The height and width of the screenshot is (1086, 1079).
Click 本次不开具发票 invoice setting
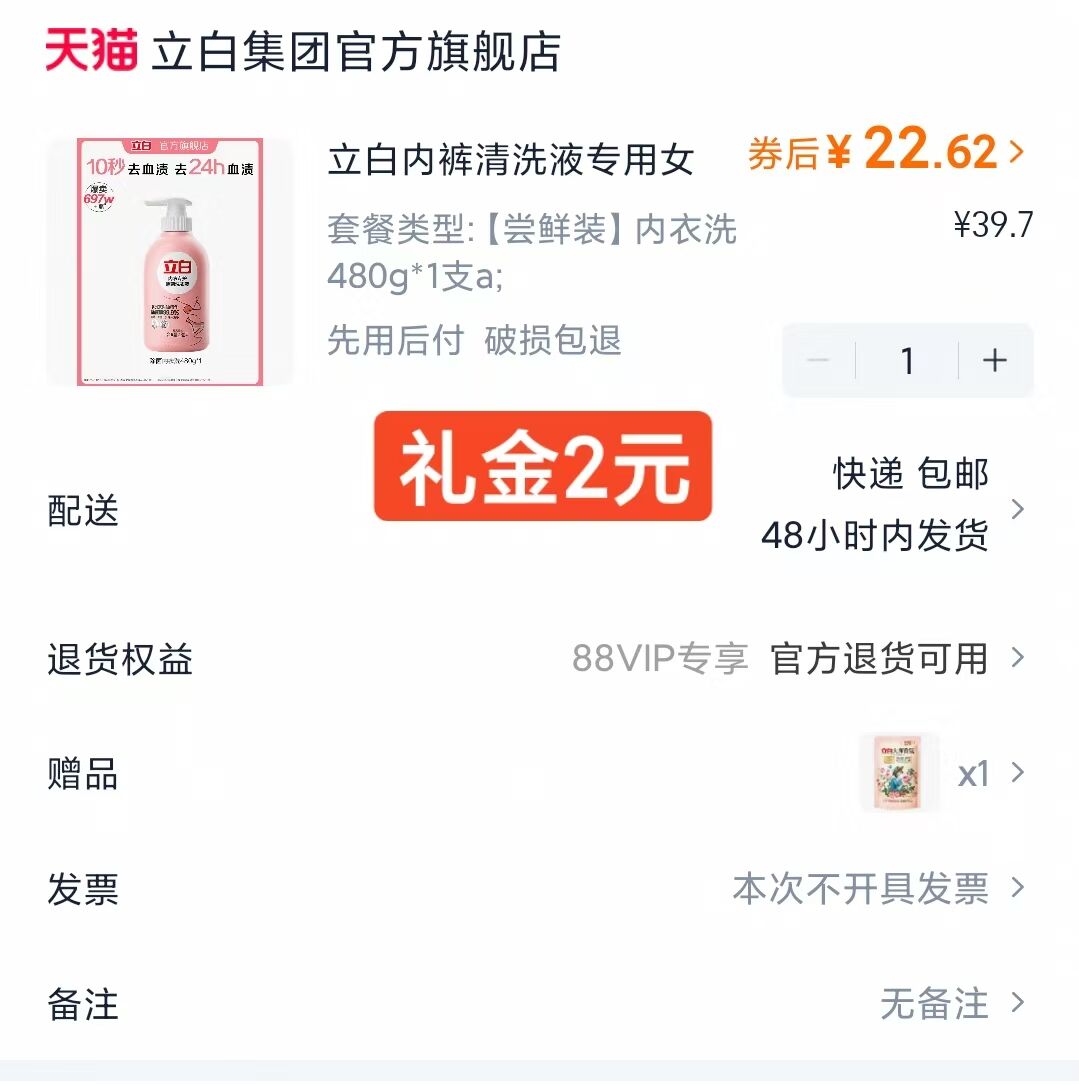pyautogui.click(x=855, y=888)
